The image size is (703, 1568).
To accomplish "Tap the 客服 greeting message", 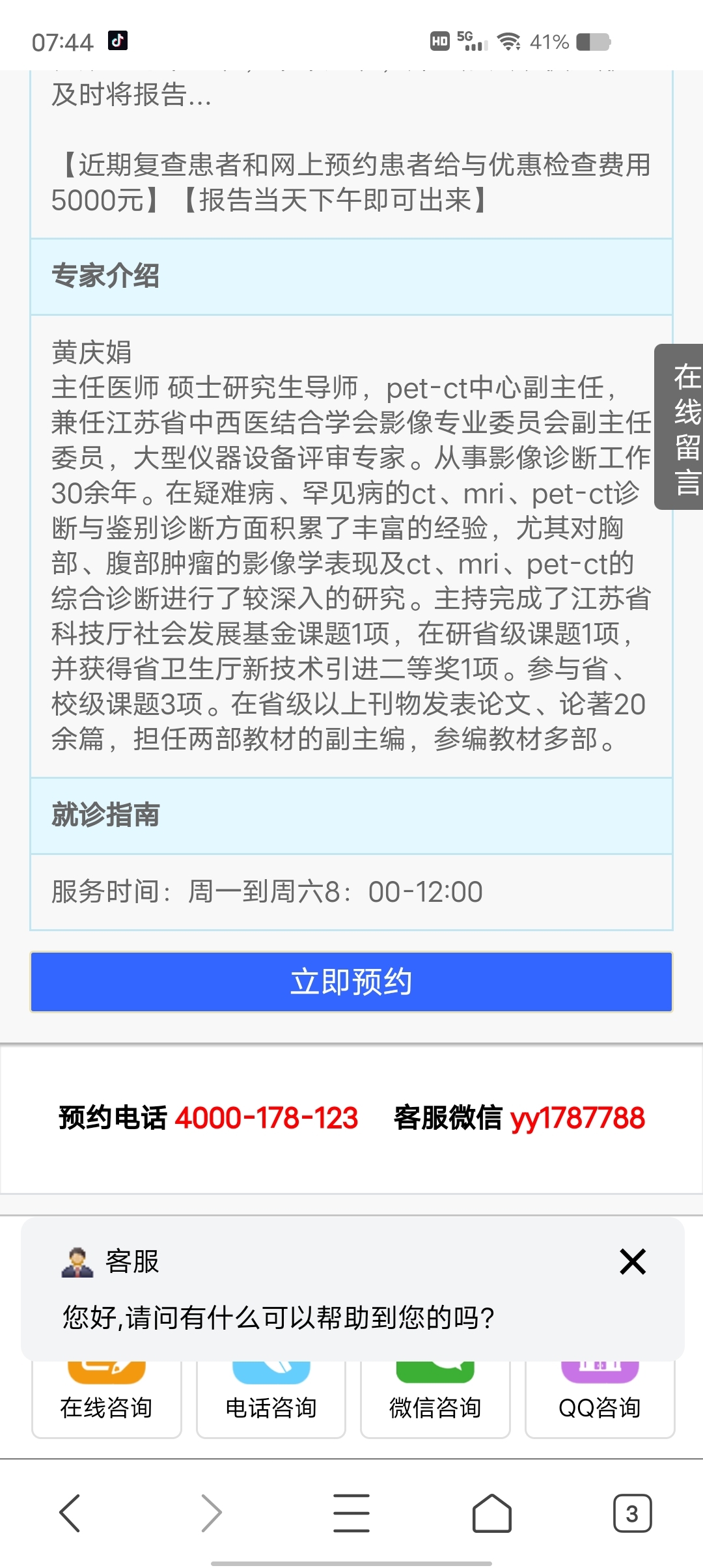I will (279, 1318).
